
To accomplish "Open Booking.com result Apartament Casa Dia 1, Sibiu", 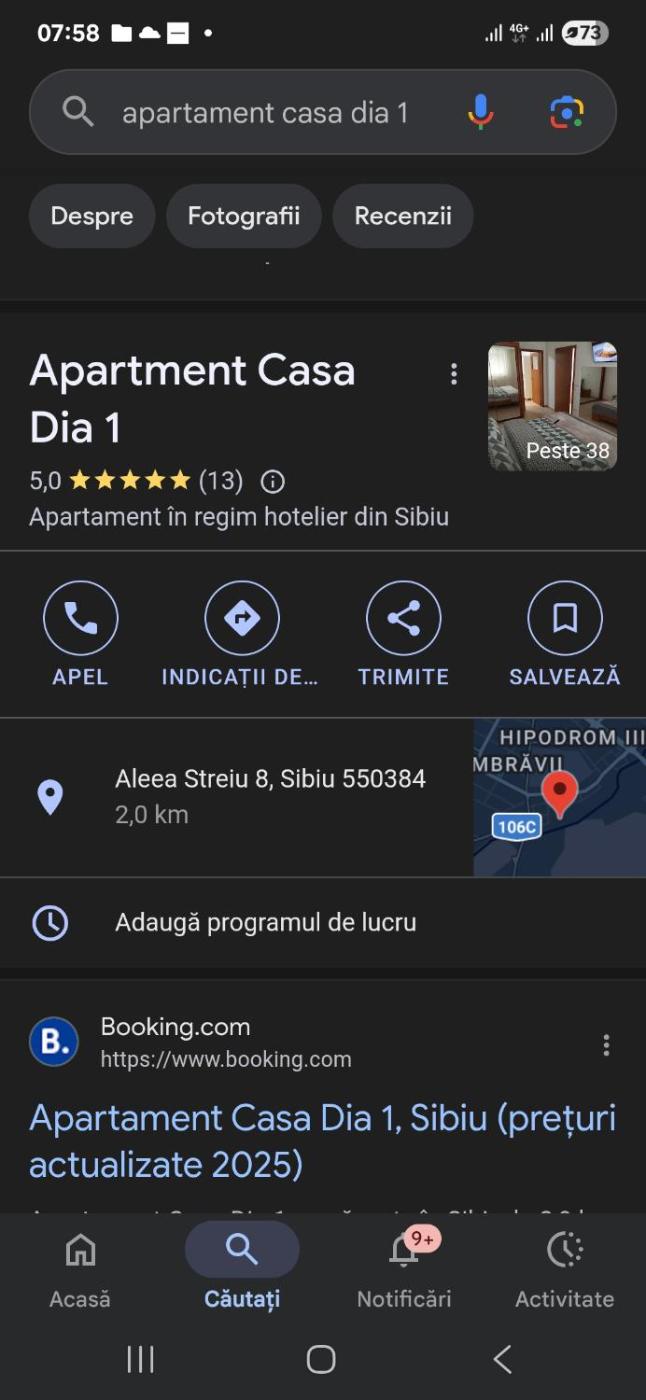I will [x=322, y=1140].
